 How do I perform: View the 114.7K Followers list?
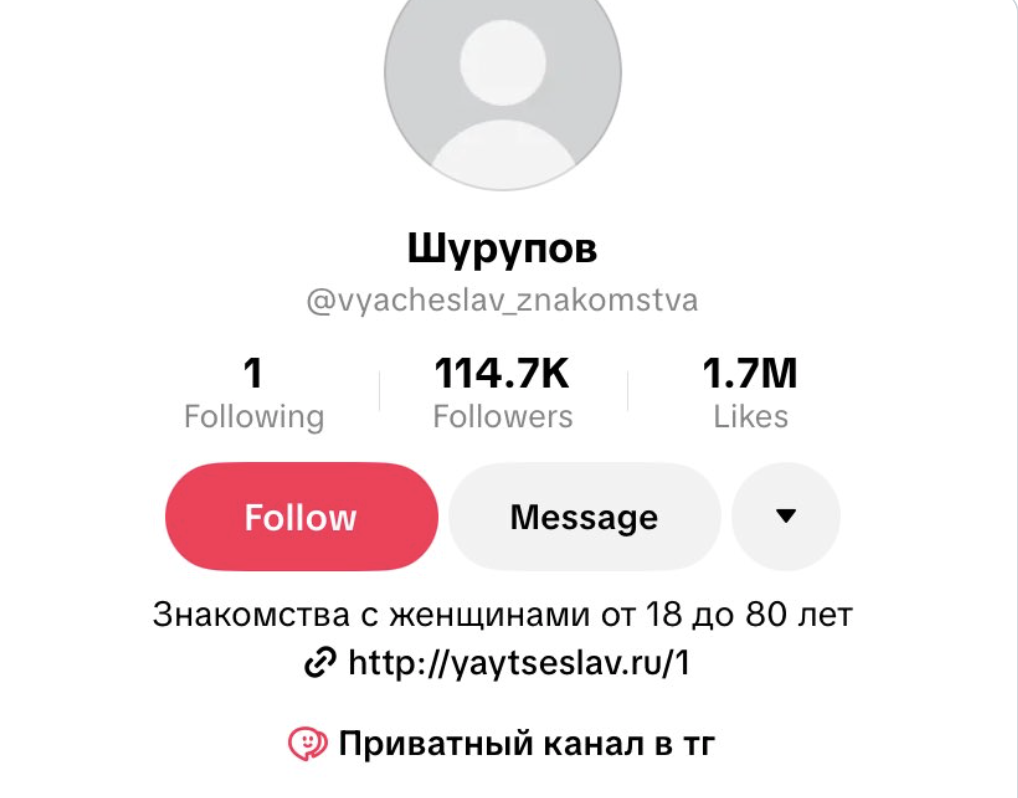(502, 395)
